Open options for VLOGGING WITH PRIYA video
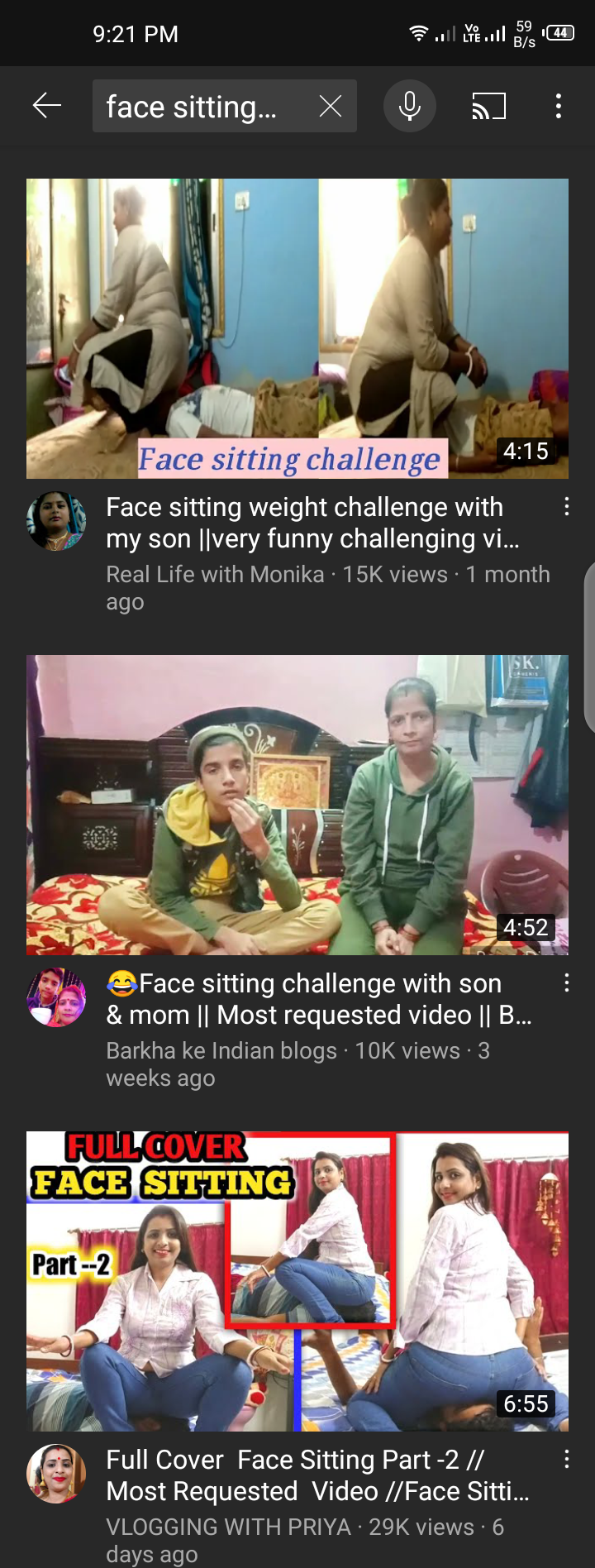Screen dimensions: 595x1568 point(566,1460)
